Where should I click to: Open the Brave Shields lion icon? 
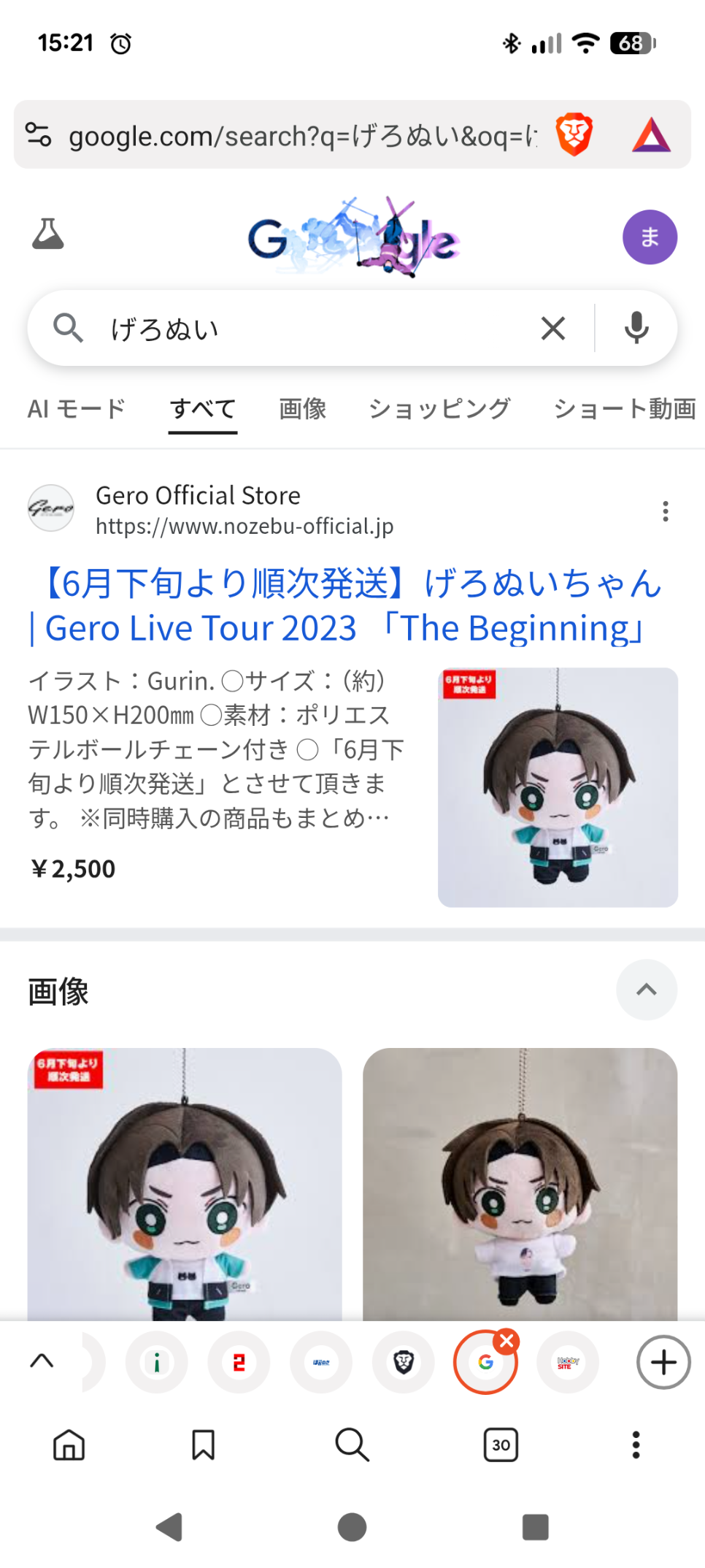click(574, 135)
